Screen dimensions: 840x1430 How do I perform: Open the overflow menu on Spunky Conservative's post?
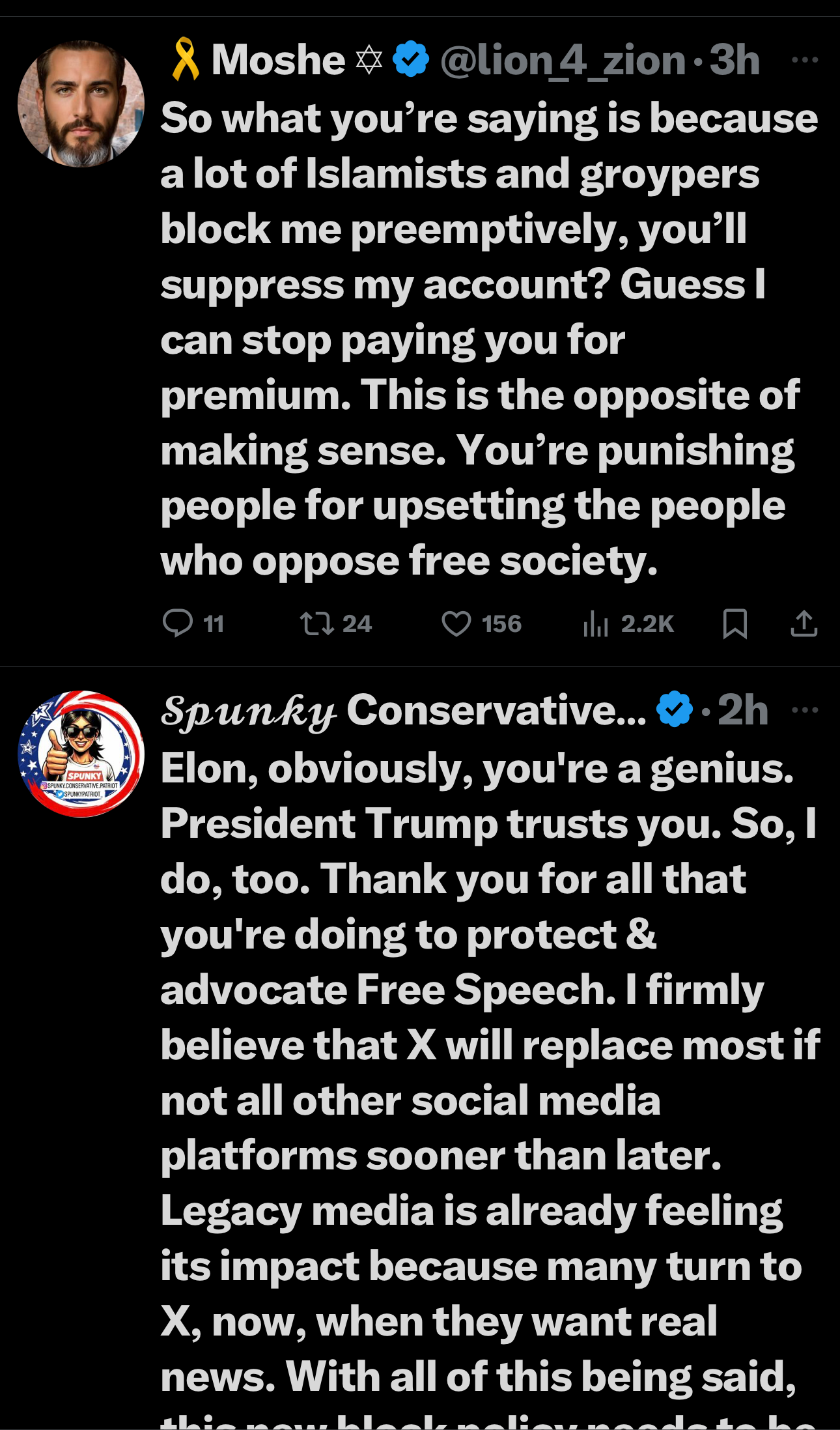point(804,710)
